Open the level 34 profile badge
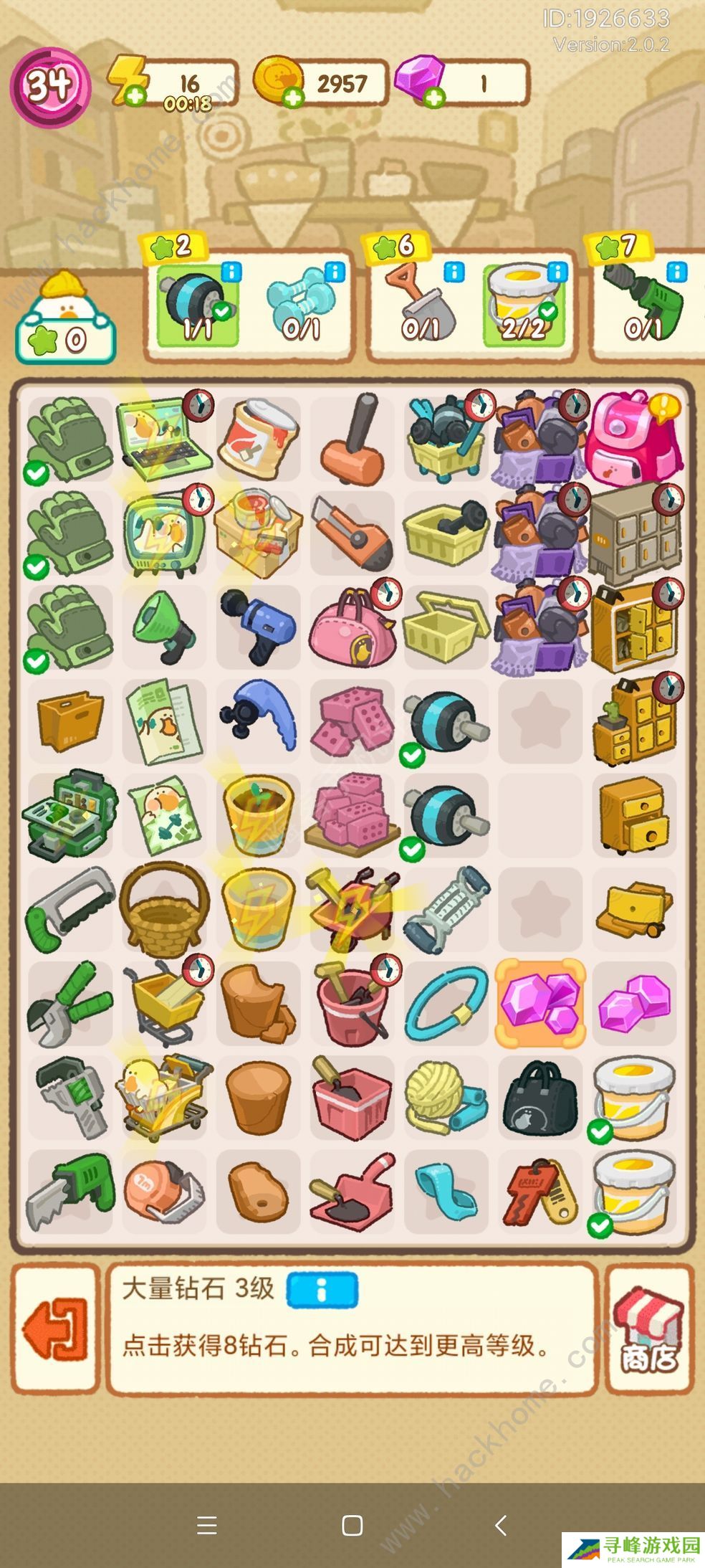Image resolution: width=705 pixels, height=1568 pixels. (x=50, y=86)
